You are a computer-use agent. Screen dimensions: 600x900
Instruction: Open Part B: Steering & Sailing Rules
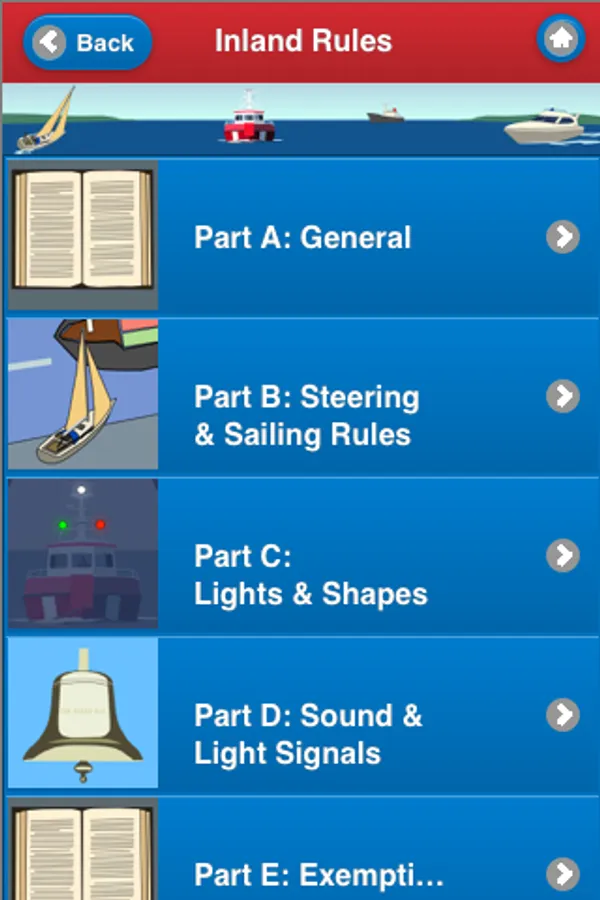[x=303, y=396]
